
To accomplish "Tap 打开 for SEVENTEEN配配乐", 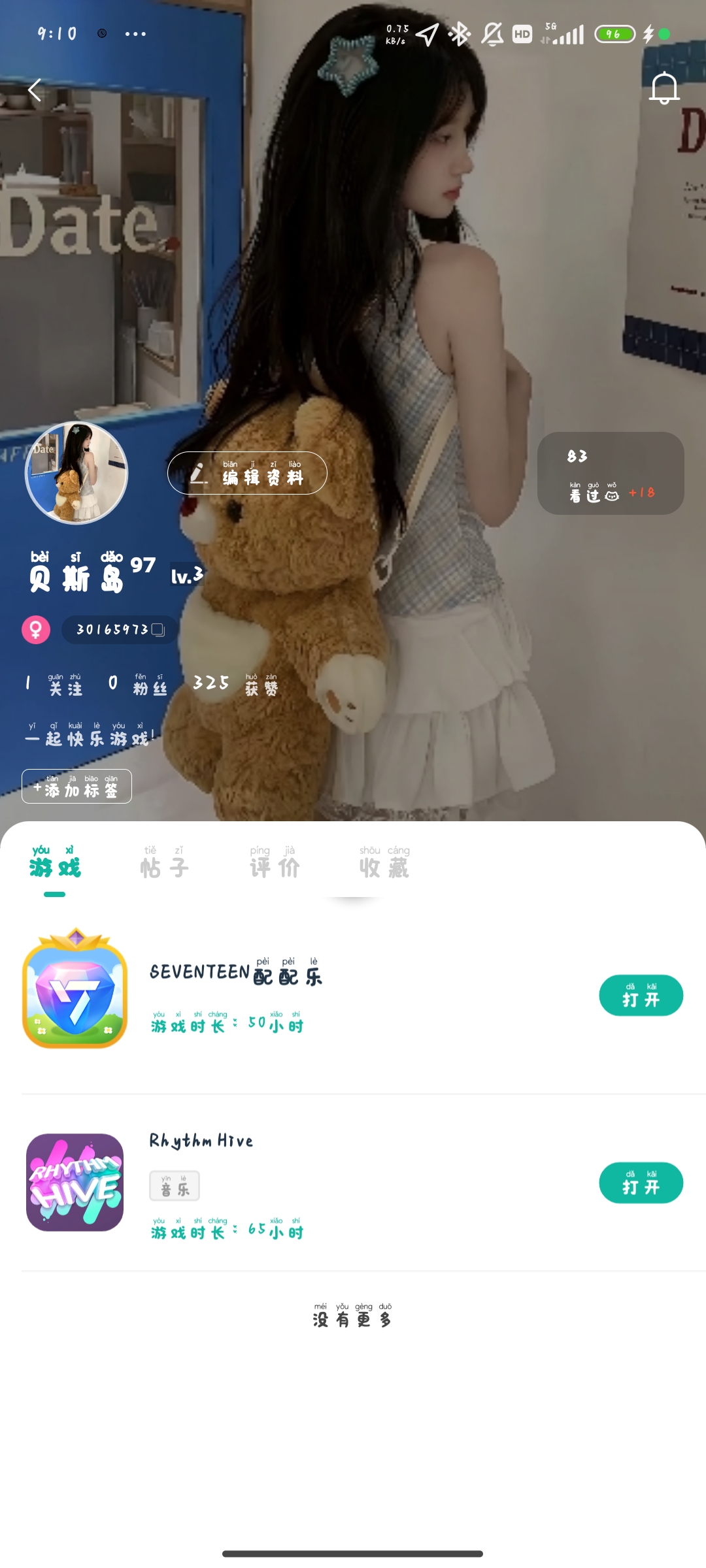I will 641,996.
